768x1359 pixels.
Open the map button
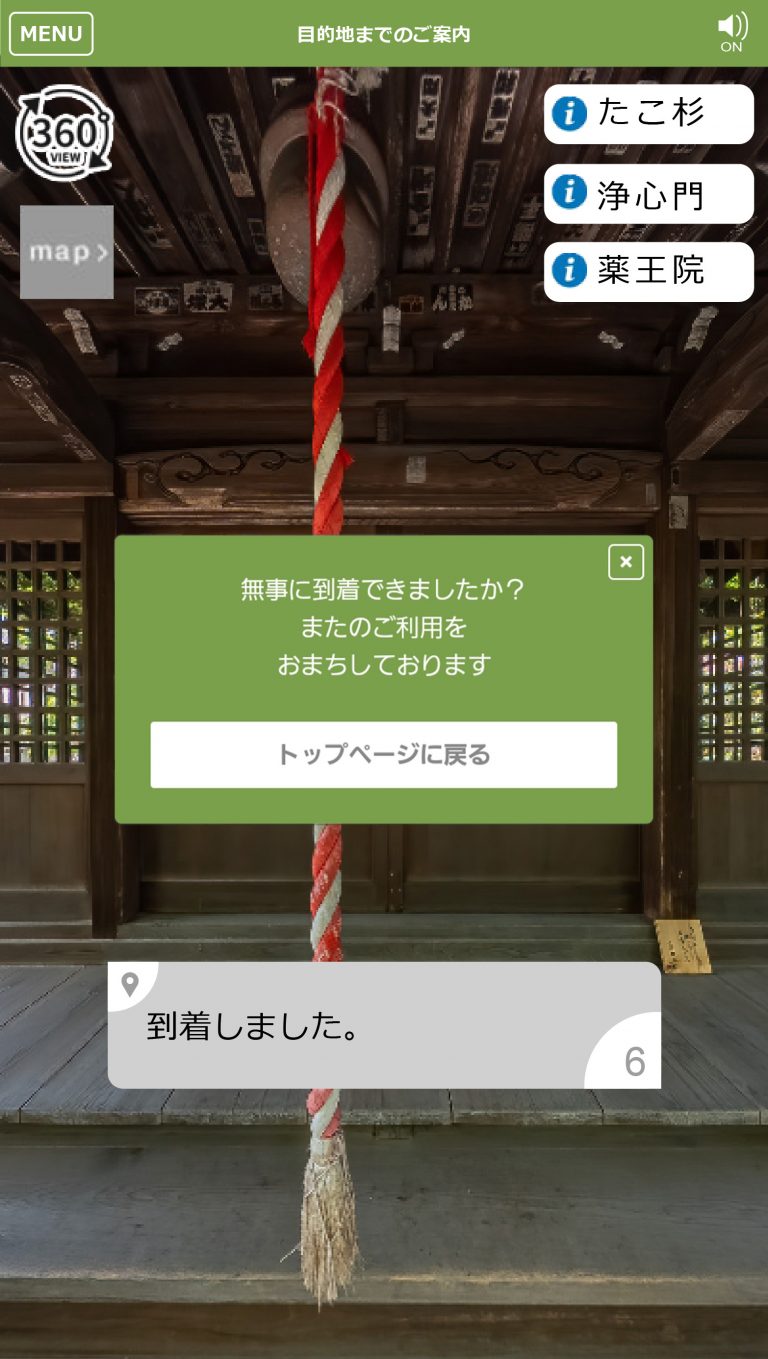pyautogui.click(x=67, y=252)
